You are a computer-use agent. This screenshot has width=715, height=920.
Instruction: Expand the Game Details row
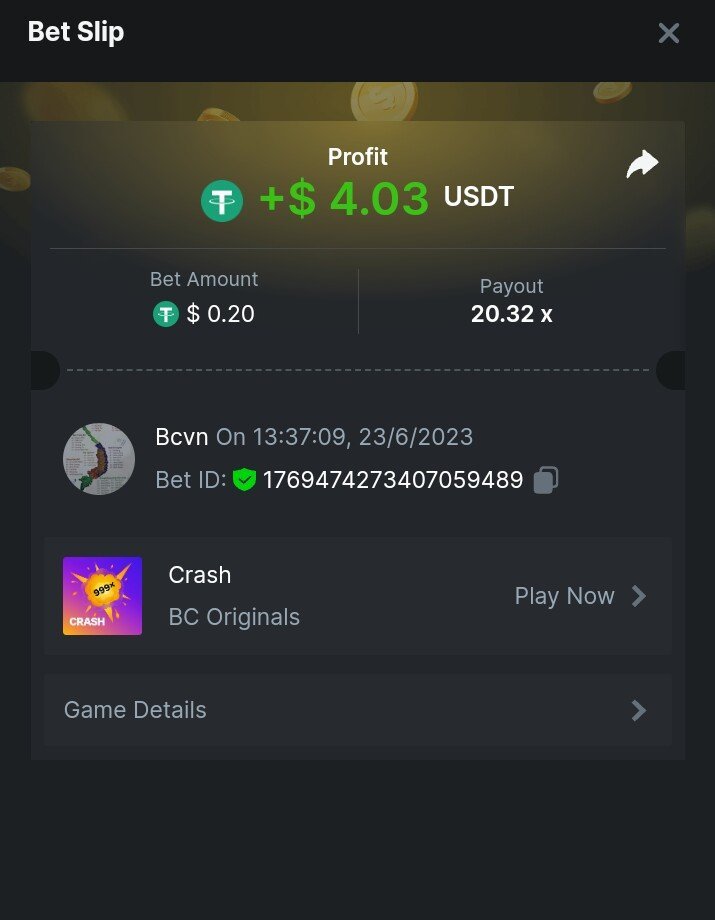tap(357, 710)
